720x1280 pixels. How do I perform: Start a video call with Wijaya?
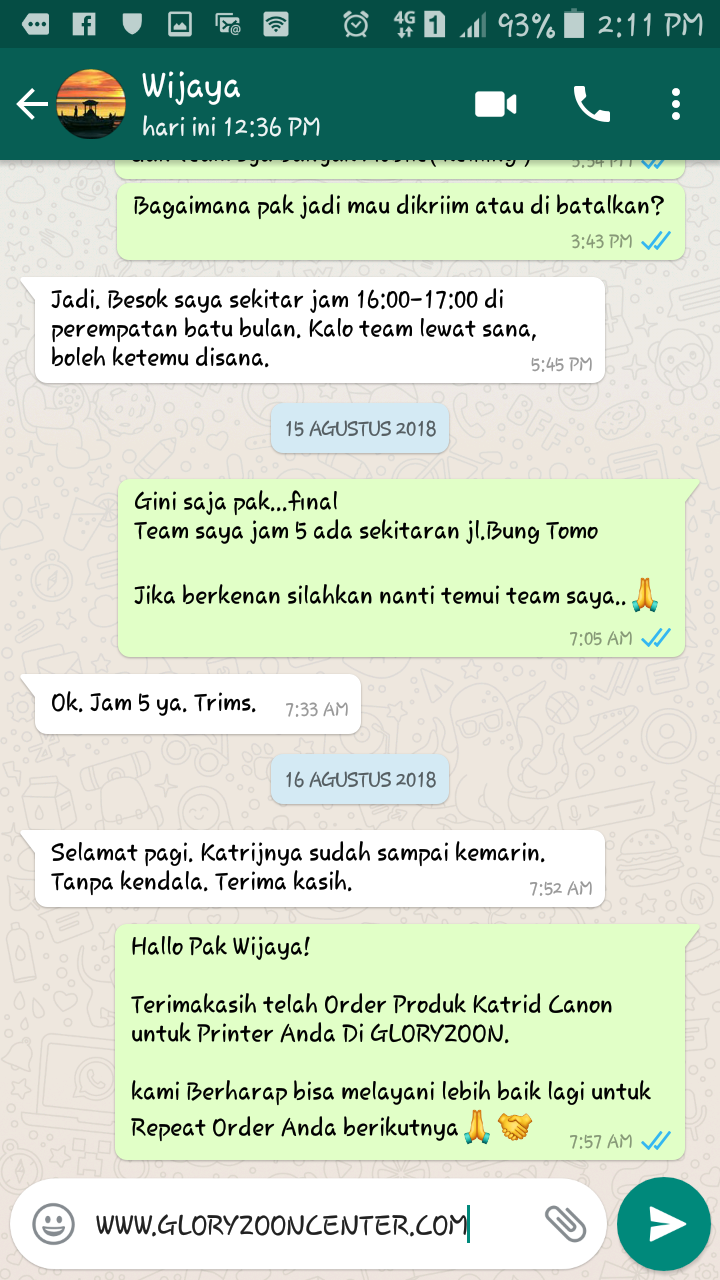coord(496,104)
